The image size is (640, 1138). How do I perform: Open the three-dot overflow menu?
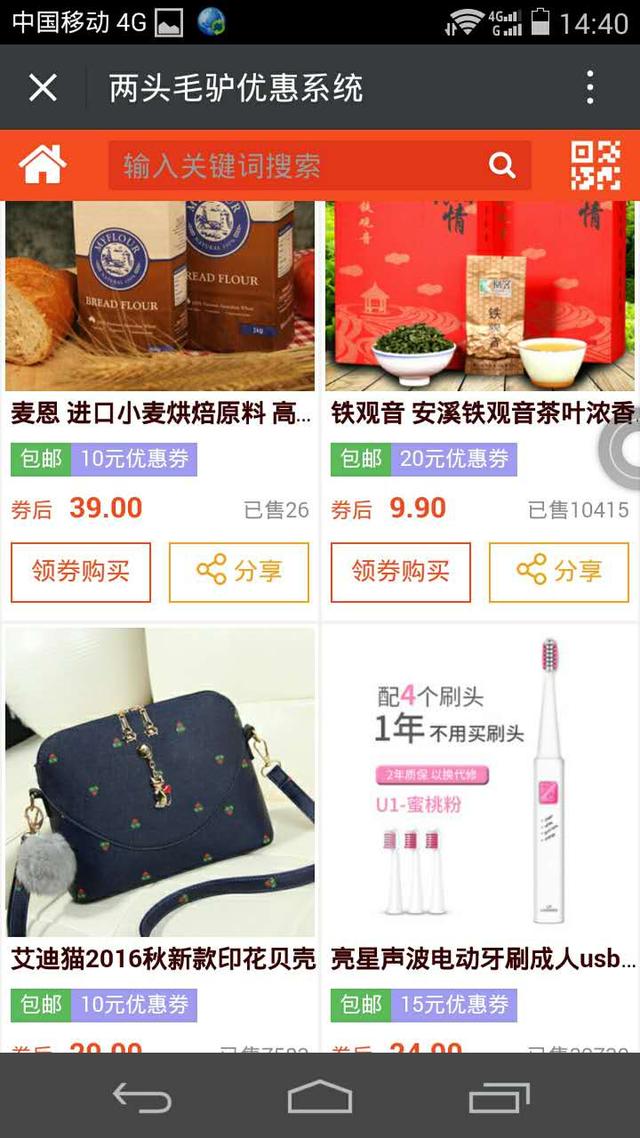(x=590, y=88)
